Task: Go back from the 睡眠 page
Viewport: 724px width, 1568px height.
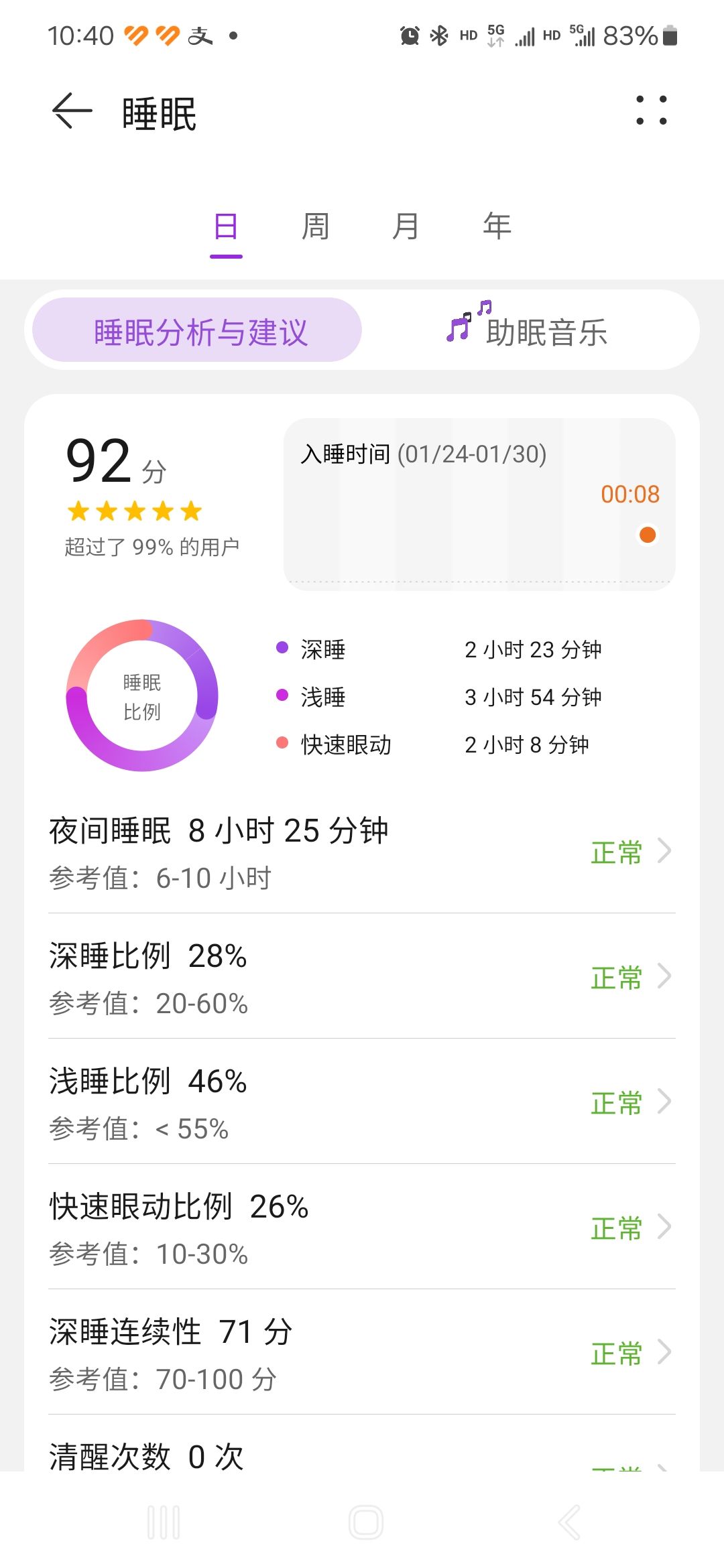Action: (x=72, y=111)
